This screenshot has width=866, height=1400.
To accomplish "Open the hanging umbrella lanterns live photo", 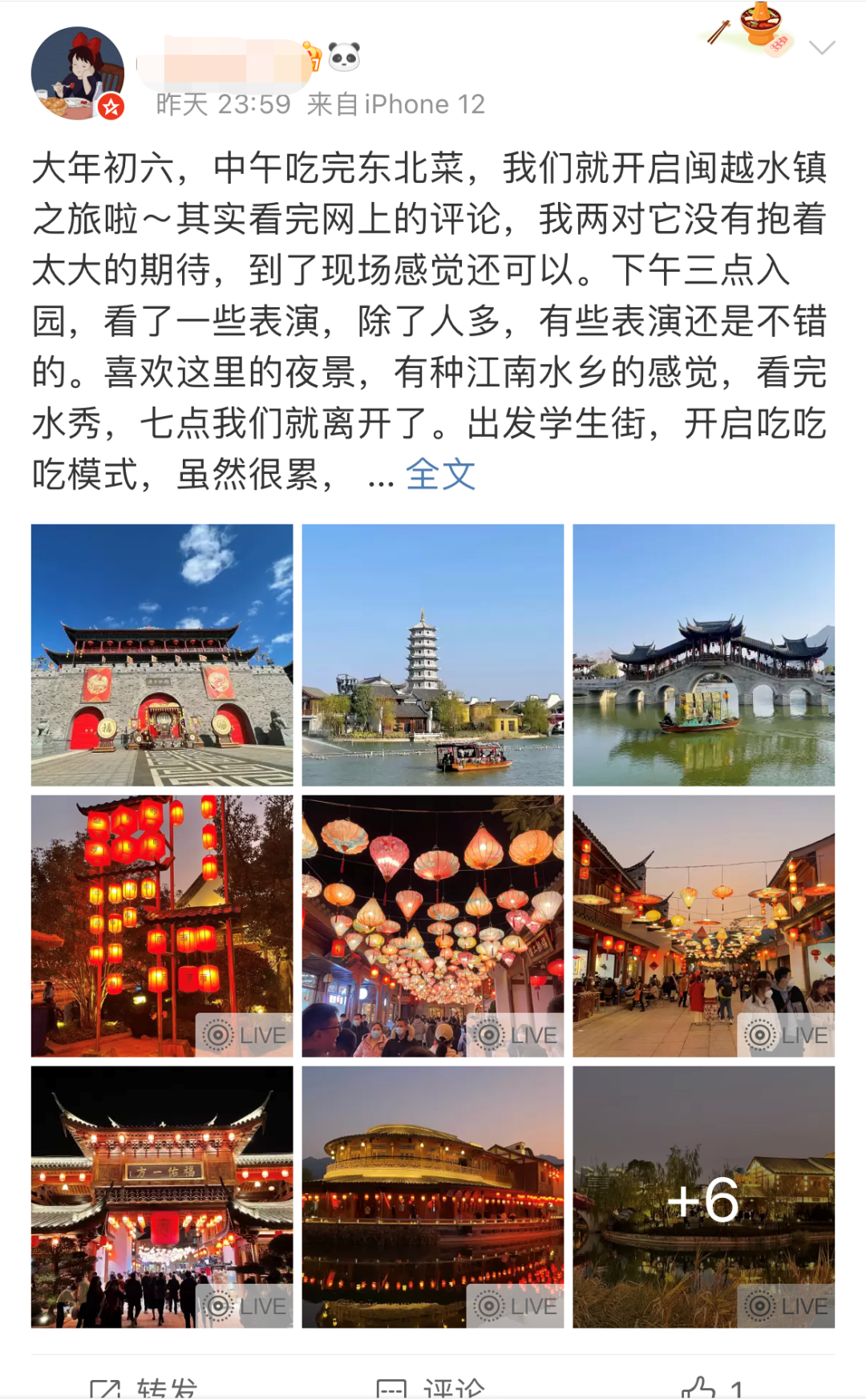I will 433,926.
